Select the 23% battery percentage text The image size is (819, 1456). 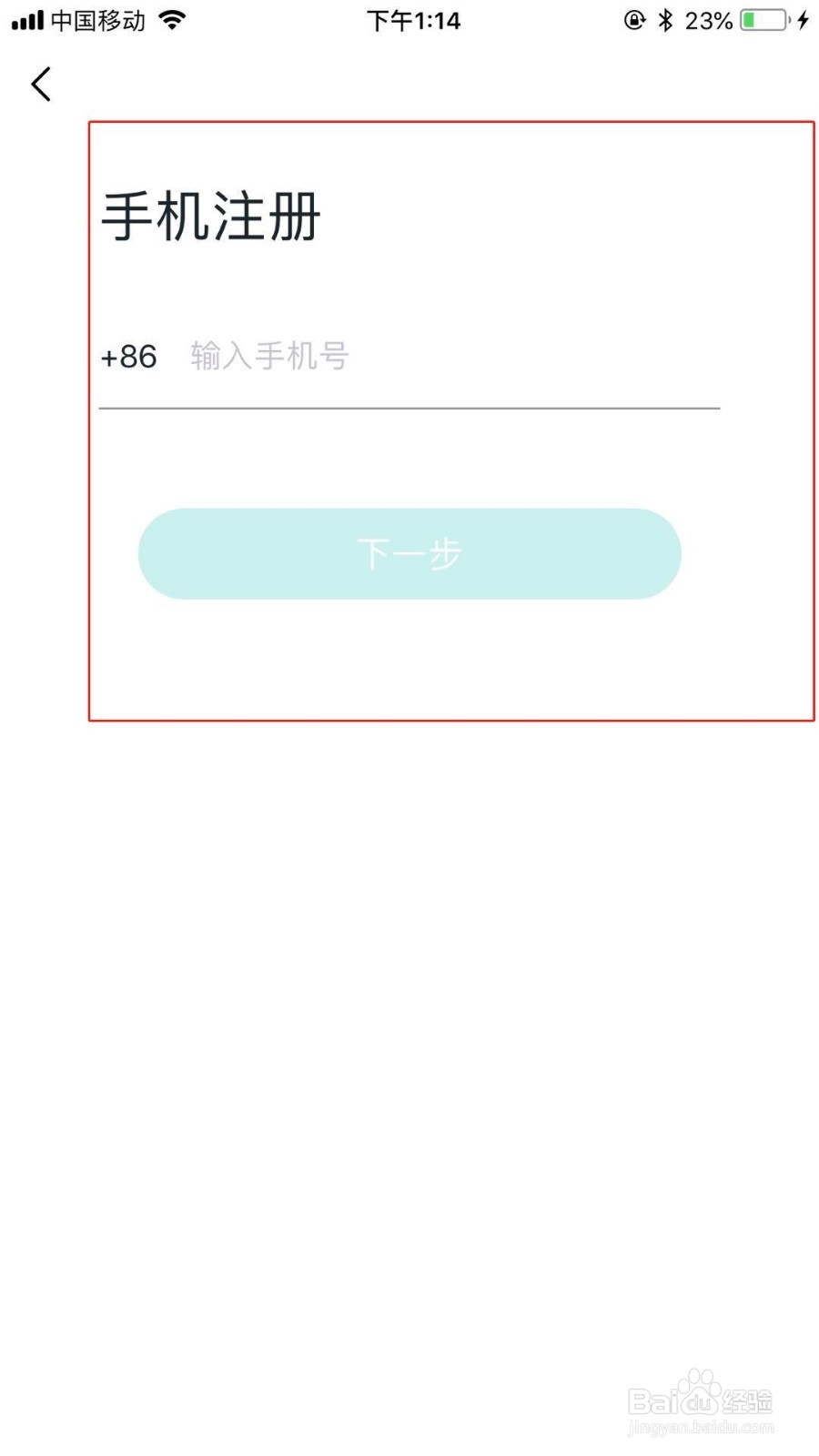pos(710,20)
